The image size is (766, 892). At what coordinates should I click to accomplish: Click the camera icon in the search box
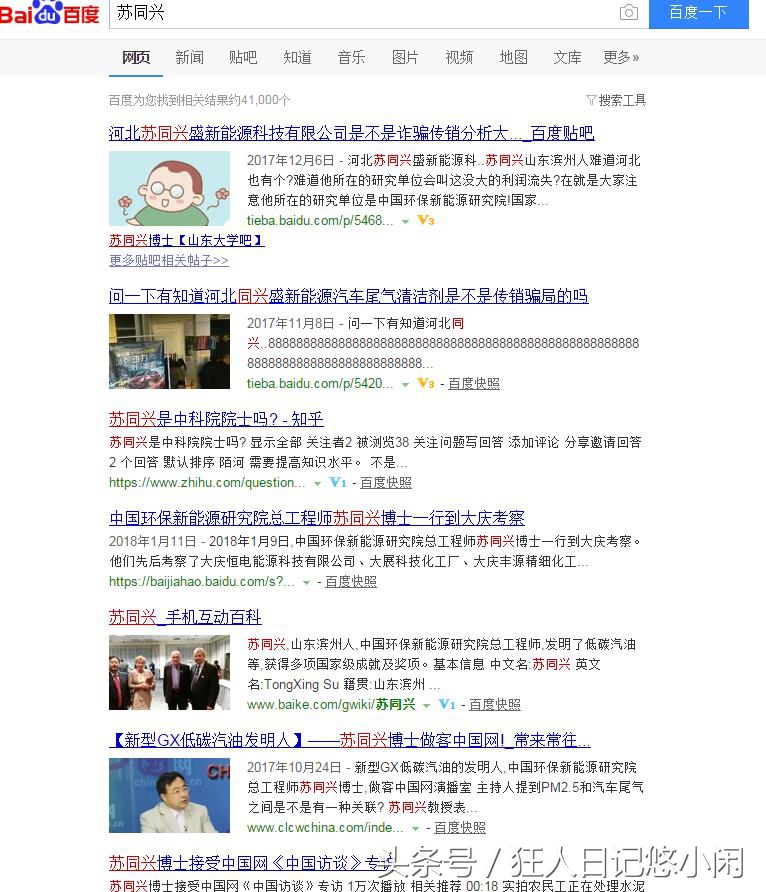point(629,14)
